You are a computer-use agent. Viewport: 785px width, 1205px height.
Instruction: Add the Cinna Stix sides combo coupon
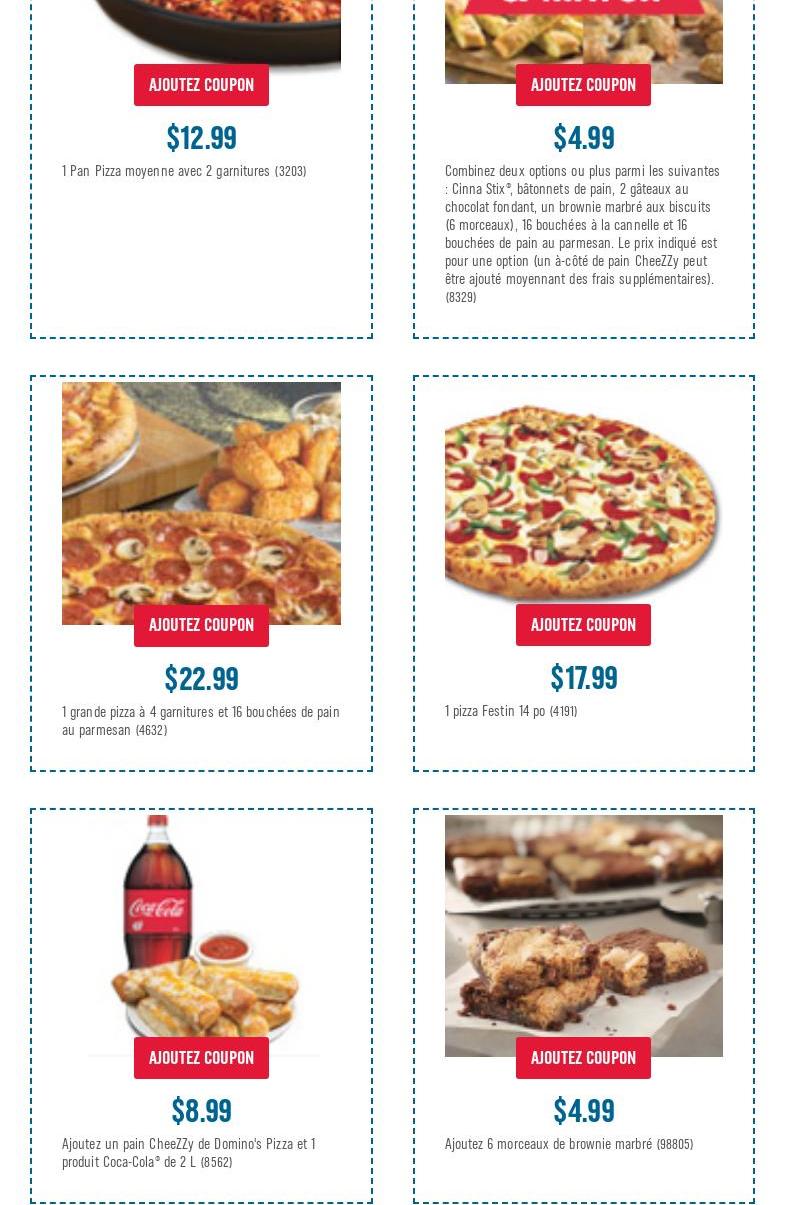click(583, 85)
